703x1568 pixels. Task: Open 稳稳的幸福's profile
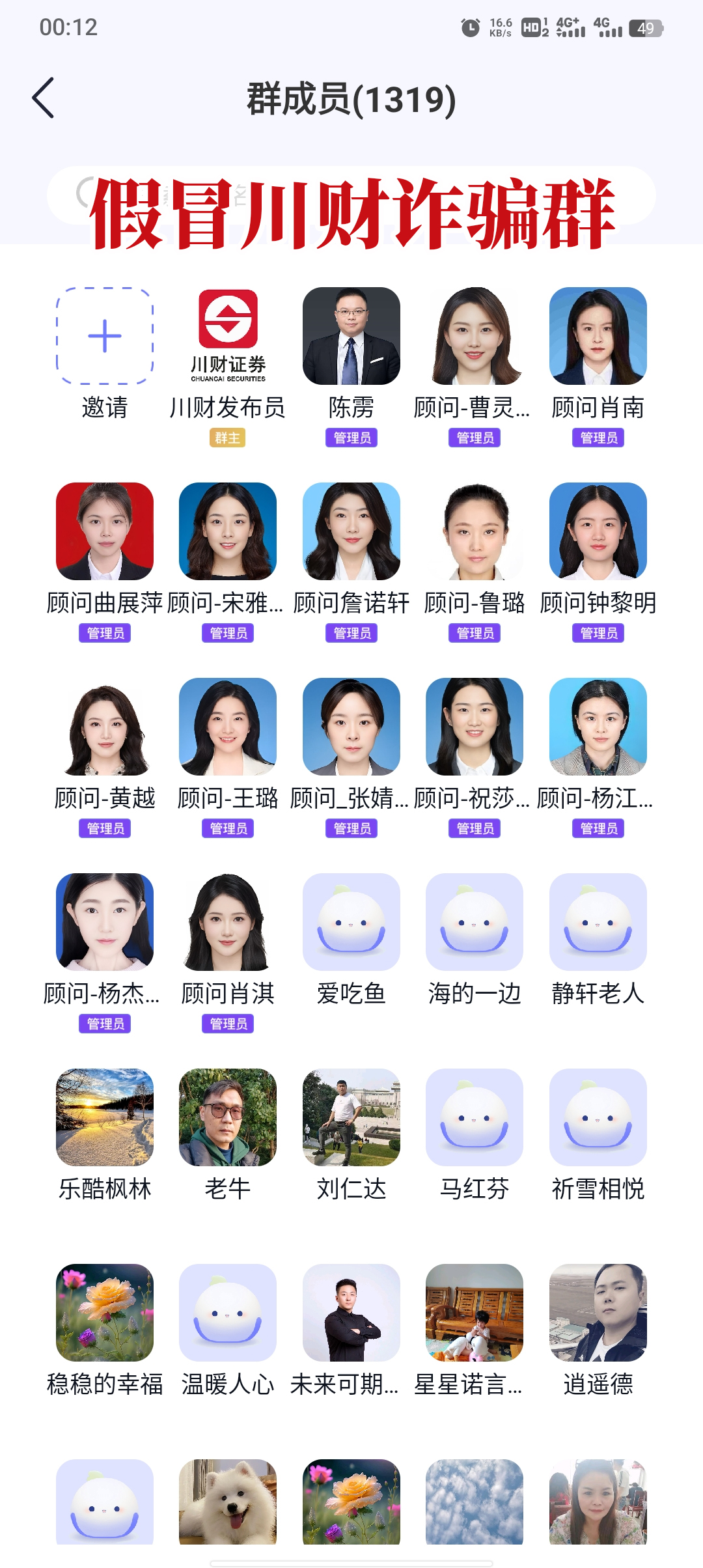click(105, 1313)
